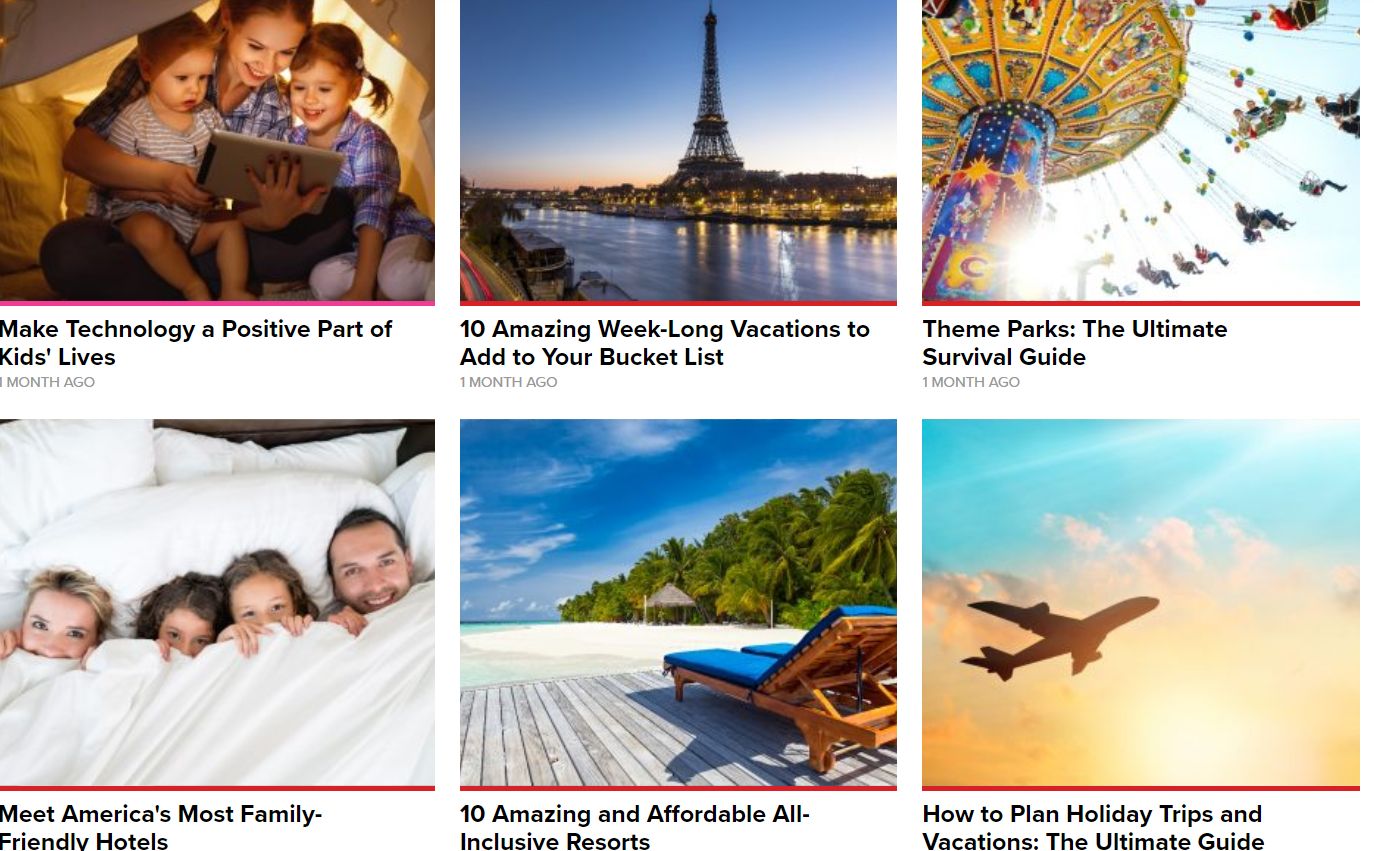
Task: Open the family in bed hotel image
Action: point(217,602)
